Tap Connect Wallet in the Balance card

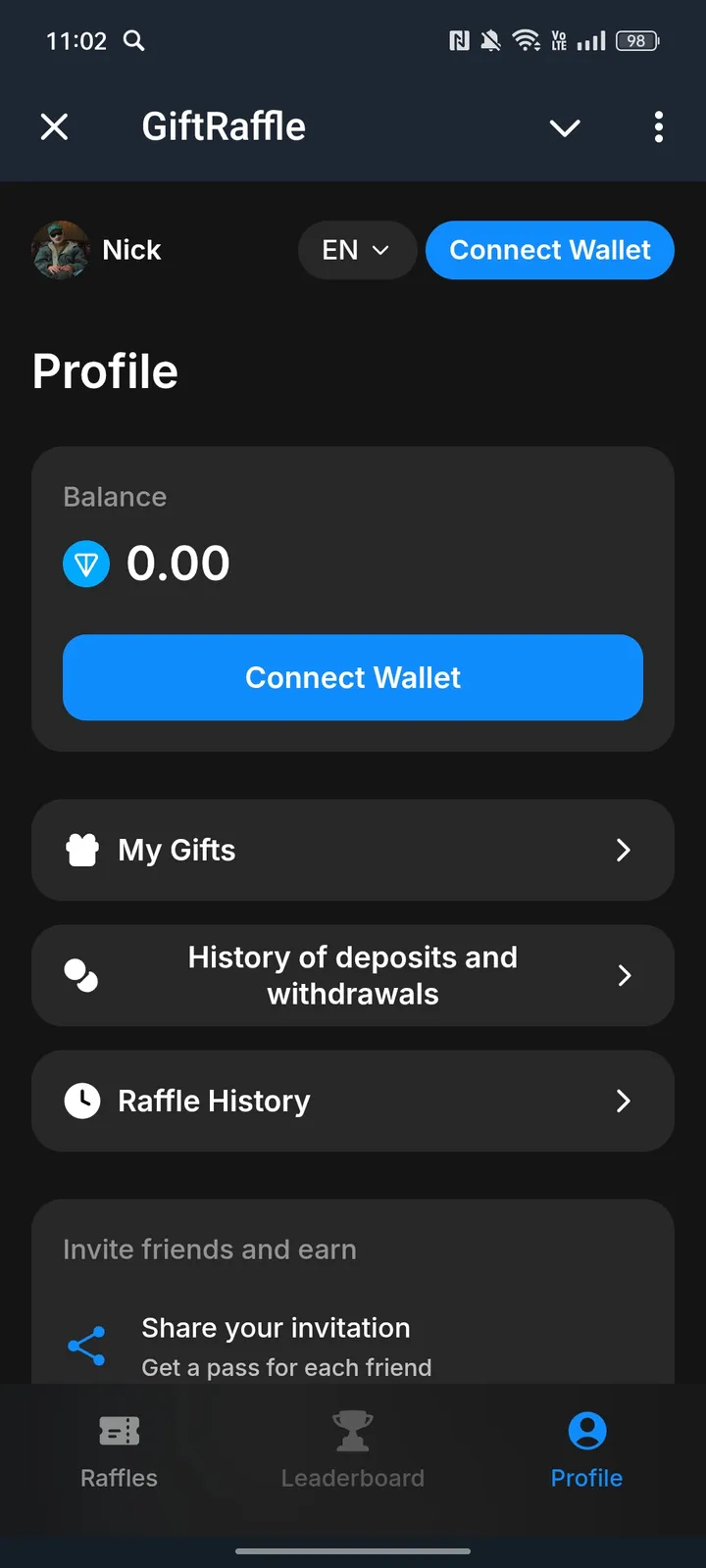[x=353, y=677]
